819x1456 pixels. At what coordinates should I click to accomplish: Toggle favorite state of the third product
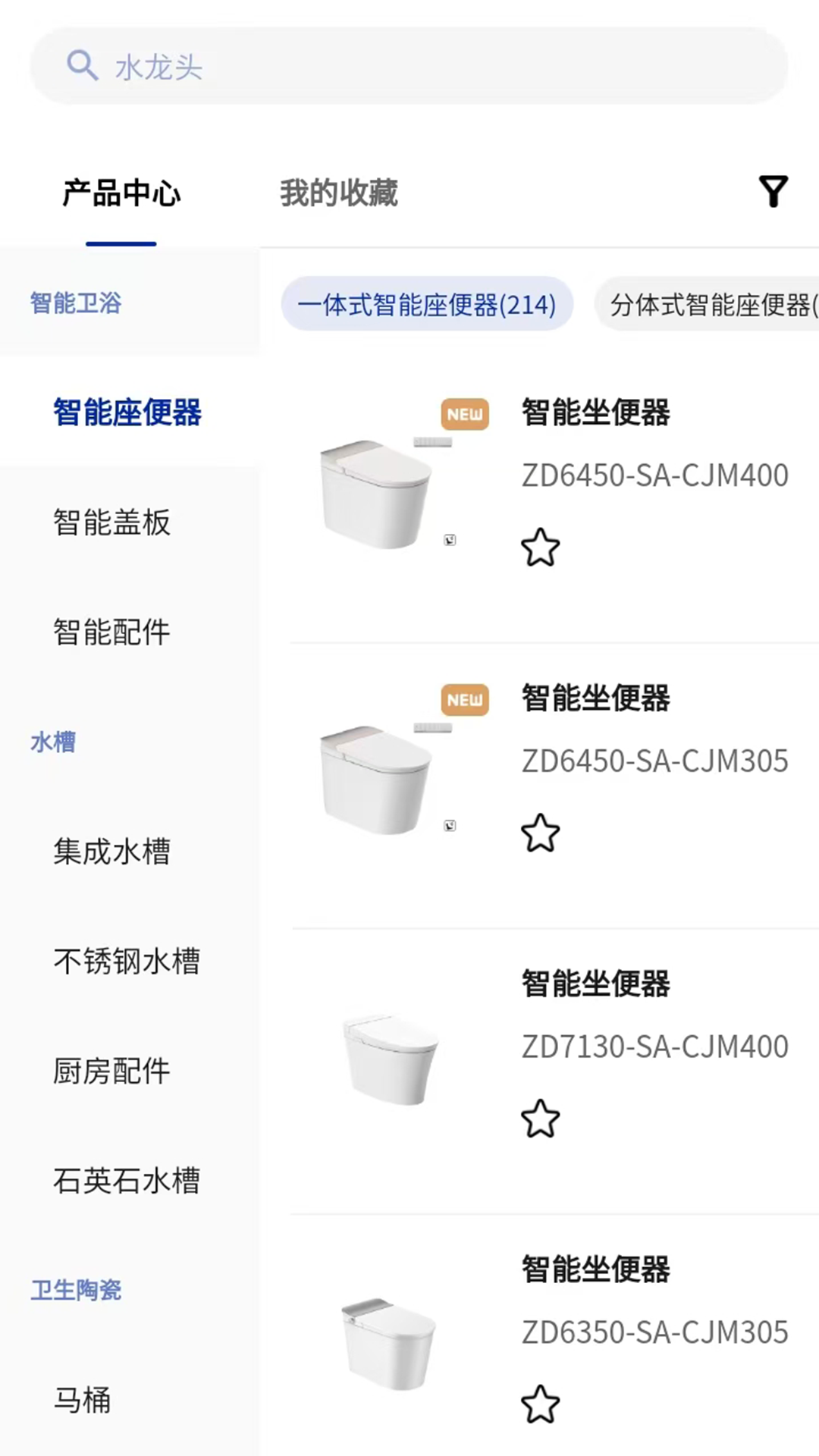tap(540, 1118)
